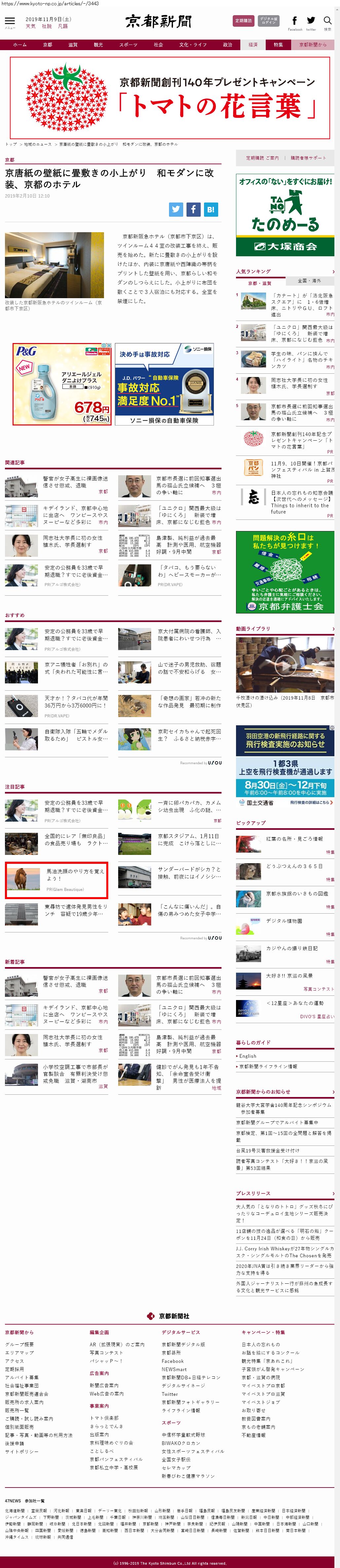Bookmark the article with Hatena B! button
Screen dimensions: 340x1568
point(210,209)
